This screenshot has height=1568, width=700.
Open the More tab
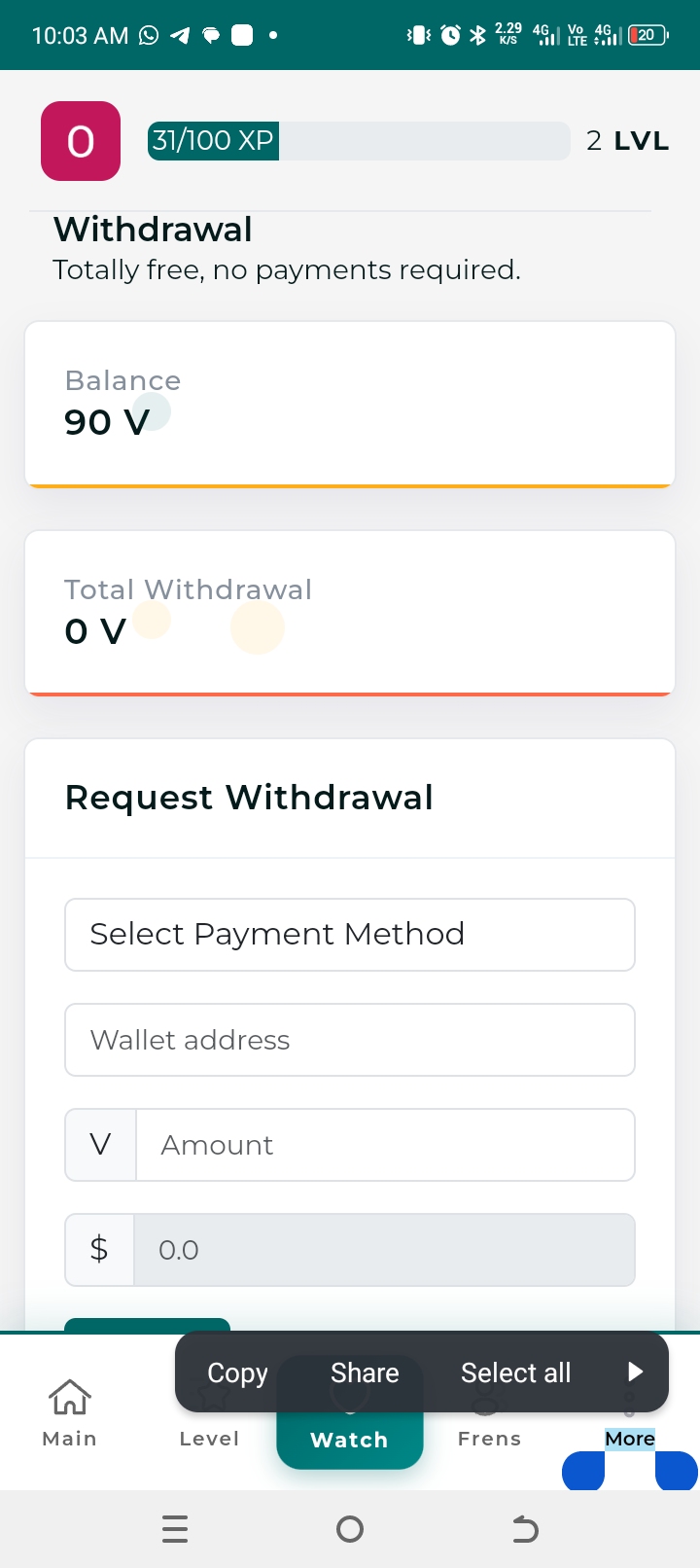tap(630, 1438)
